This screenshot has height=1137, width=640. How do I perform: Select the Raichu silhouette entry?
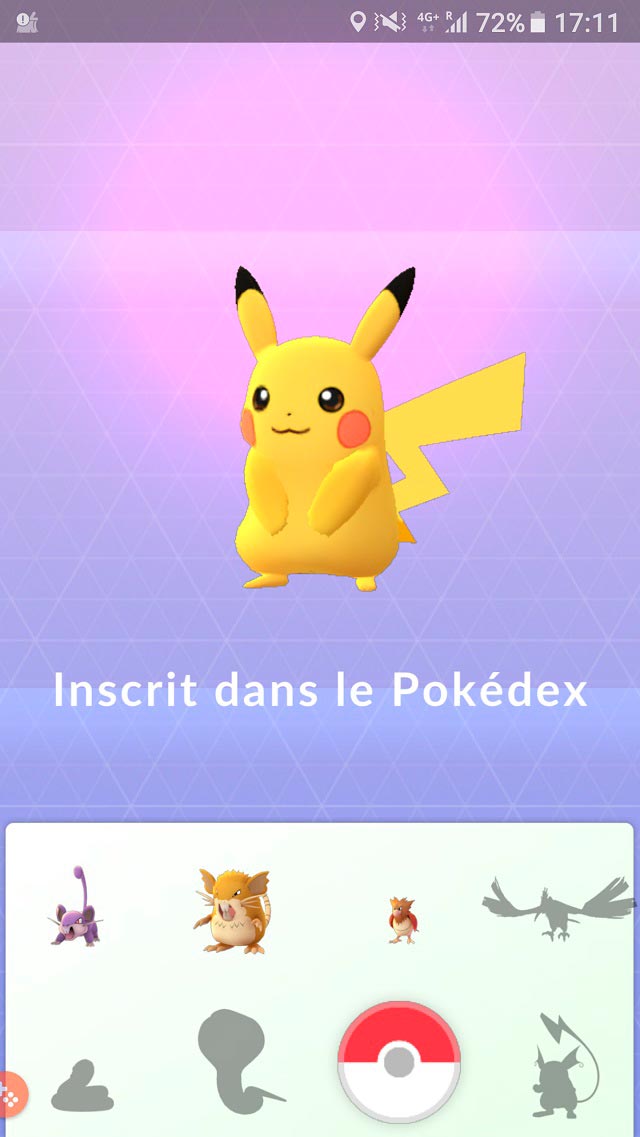(x=565, y=1065)
